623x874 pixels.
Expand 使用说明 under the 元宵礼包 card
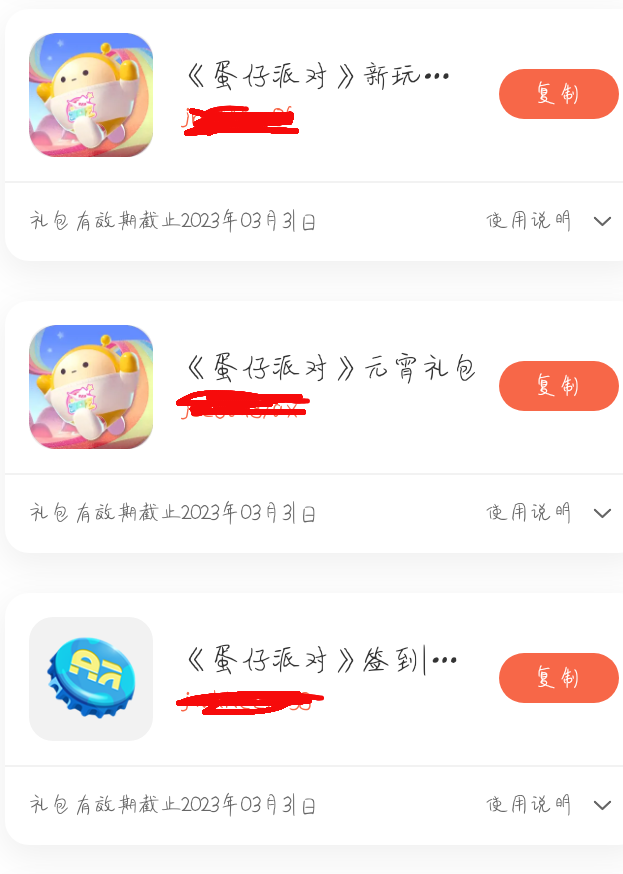pos(548,513)
